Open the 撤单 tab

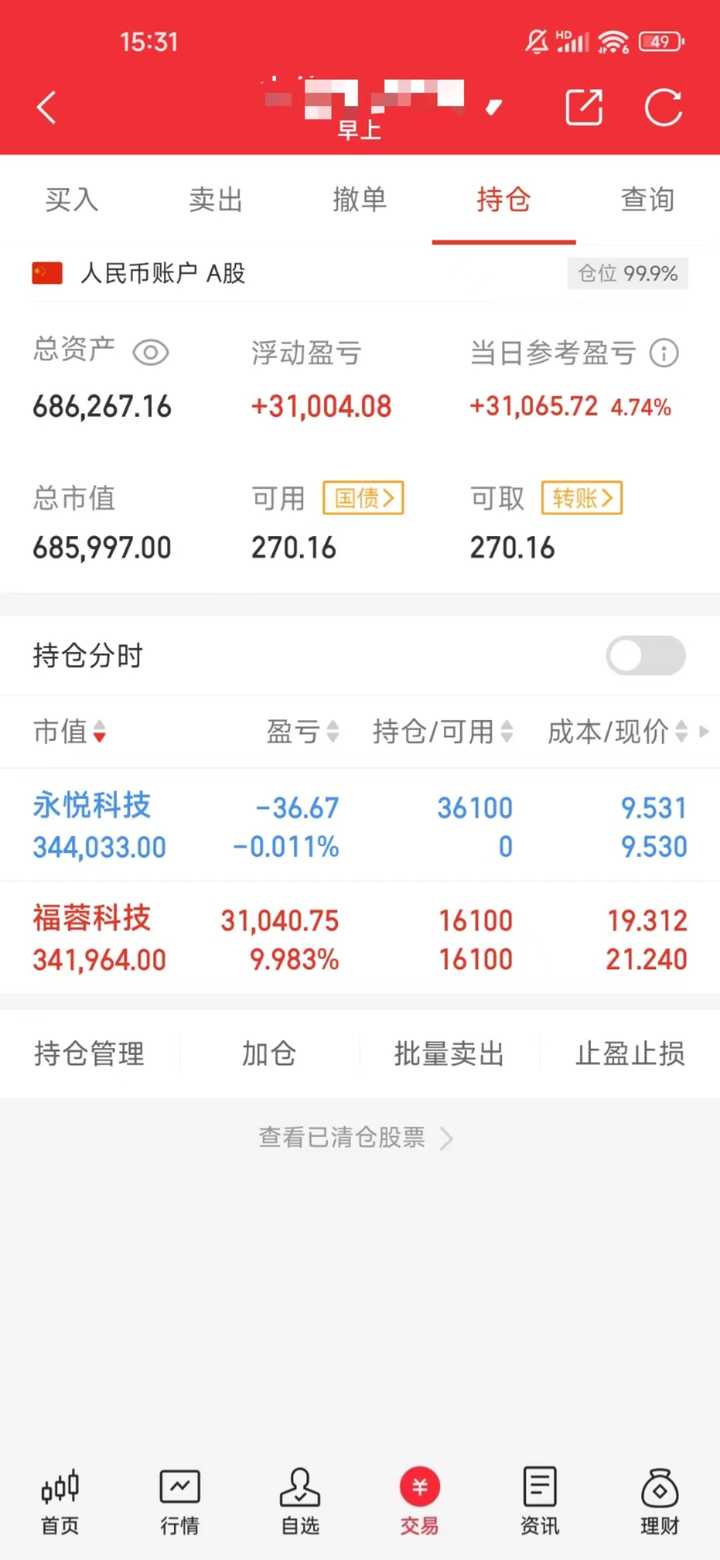point(360,199)
